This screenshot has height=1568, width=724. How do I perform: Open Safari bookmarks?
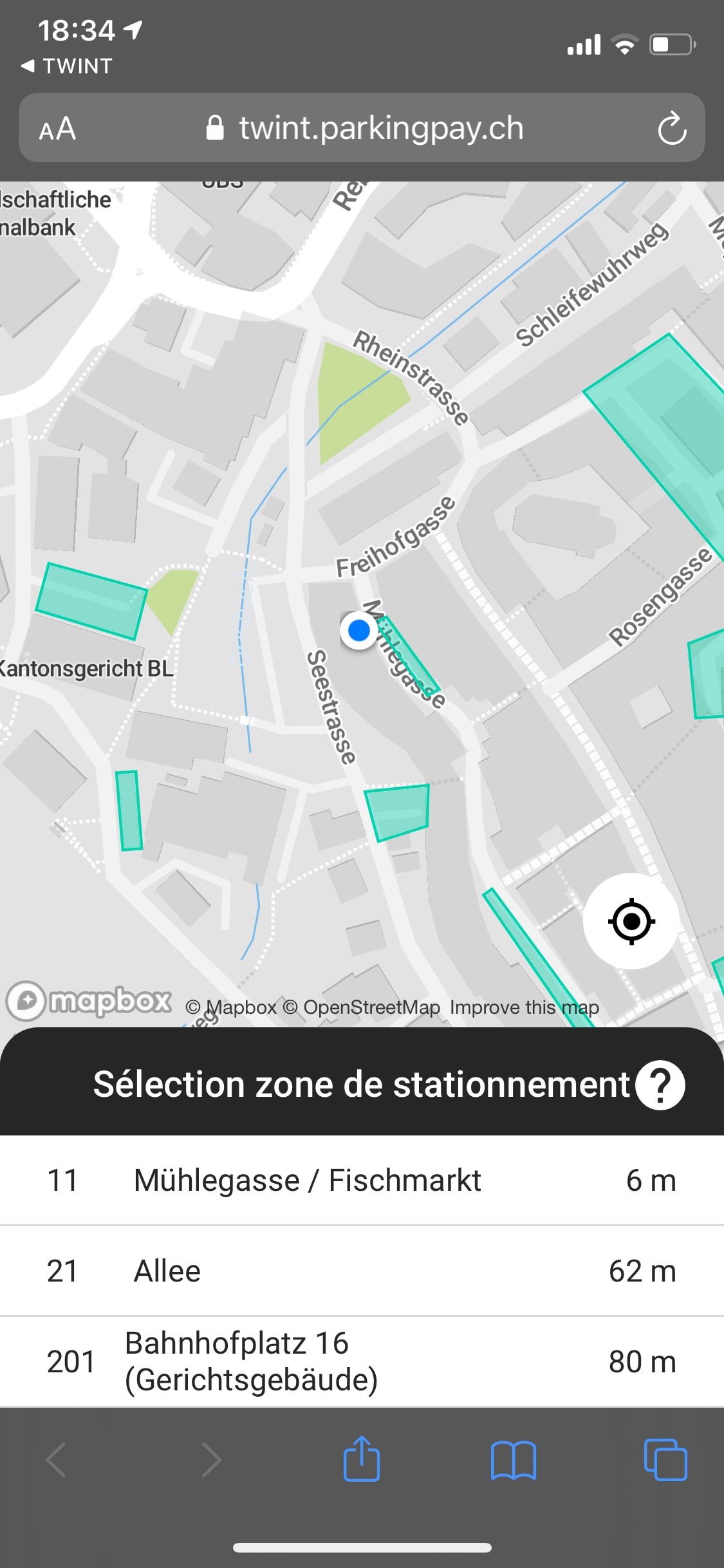513,1460
